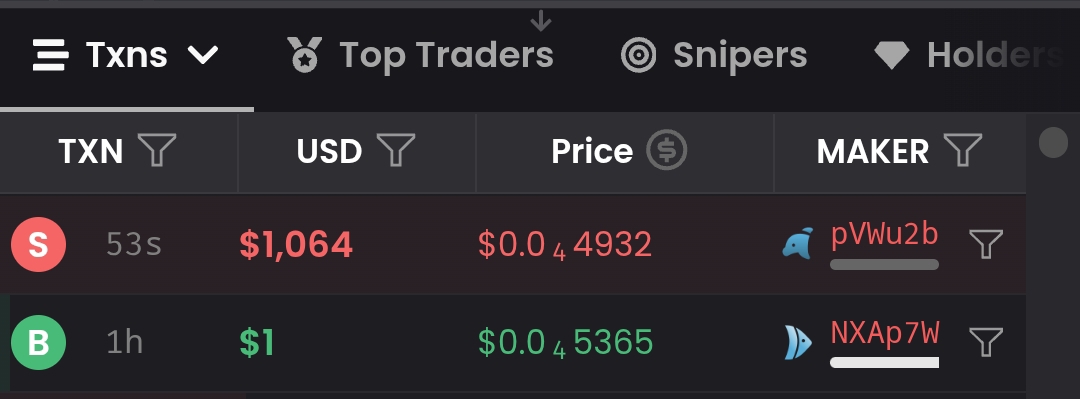Screen dimensions: 1080x399
Task: Open the Txns tab dropdown
Action: (126, 55)
